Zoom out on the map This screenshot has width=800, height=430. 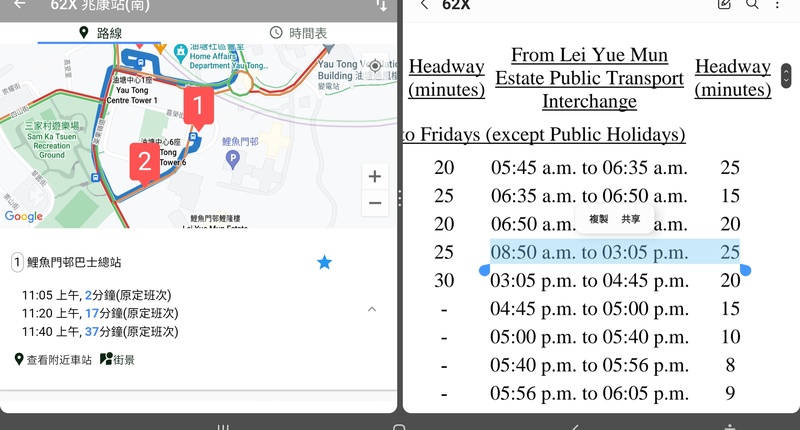(375, 203)
